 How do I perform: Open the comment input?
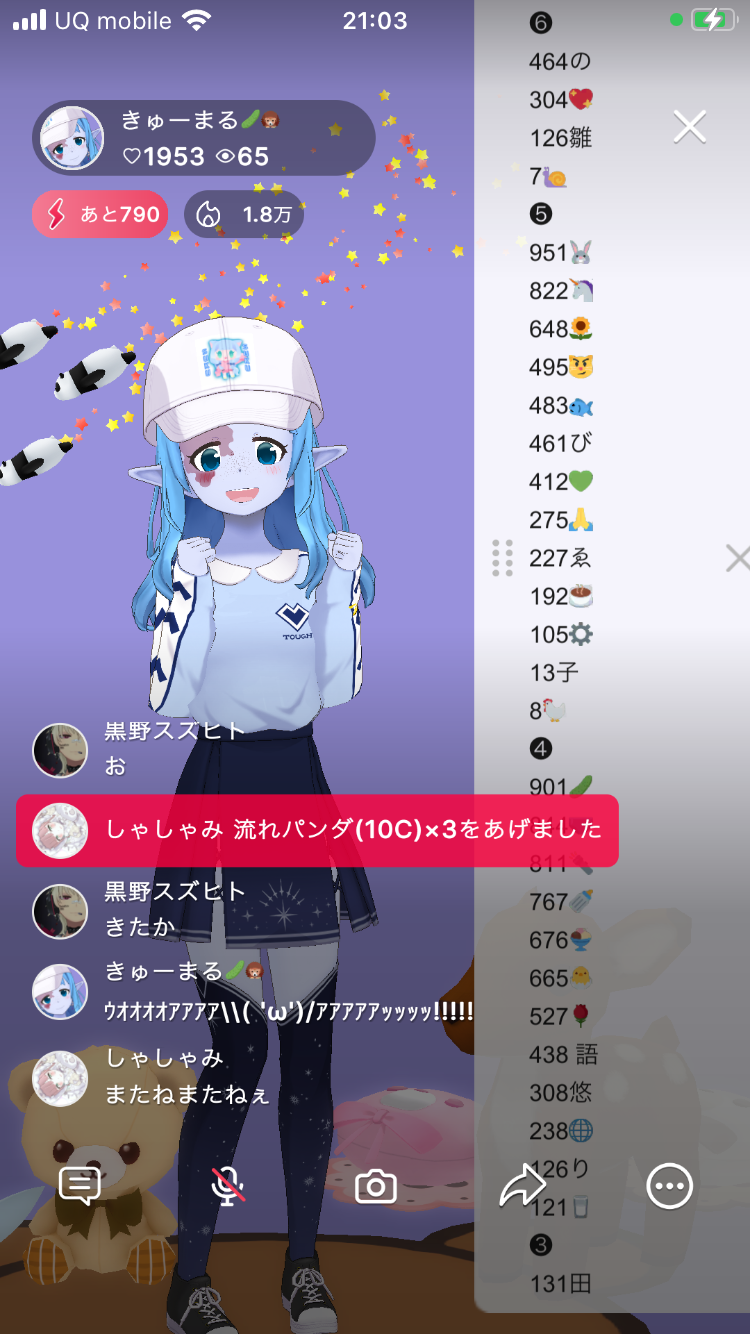tap(80, 1186)
